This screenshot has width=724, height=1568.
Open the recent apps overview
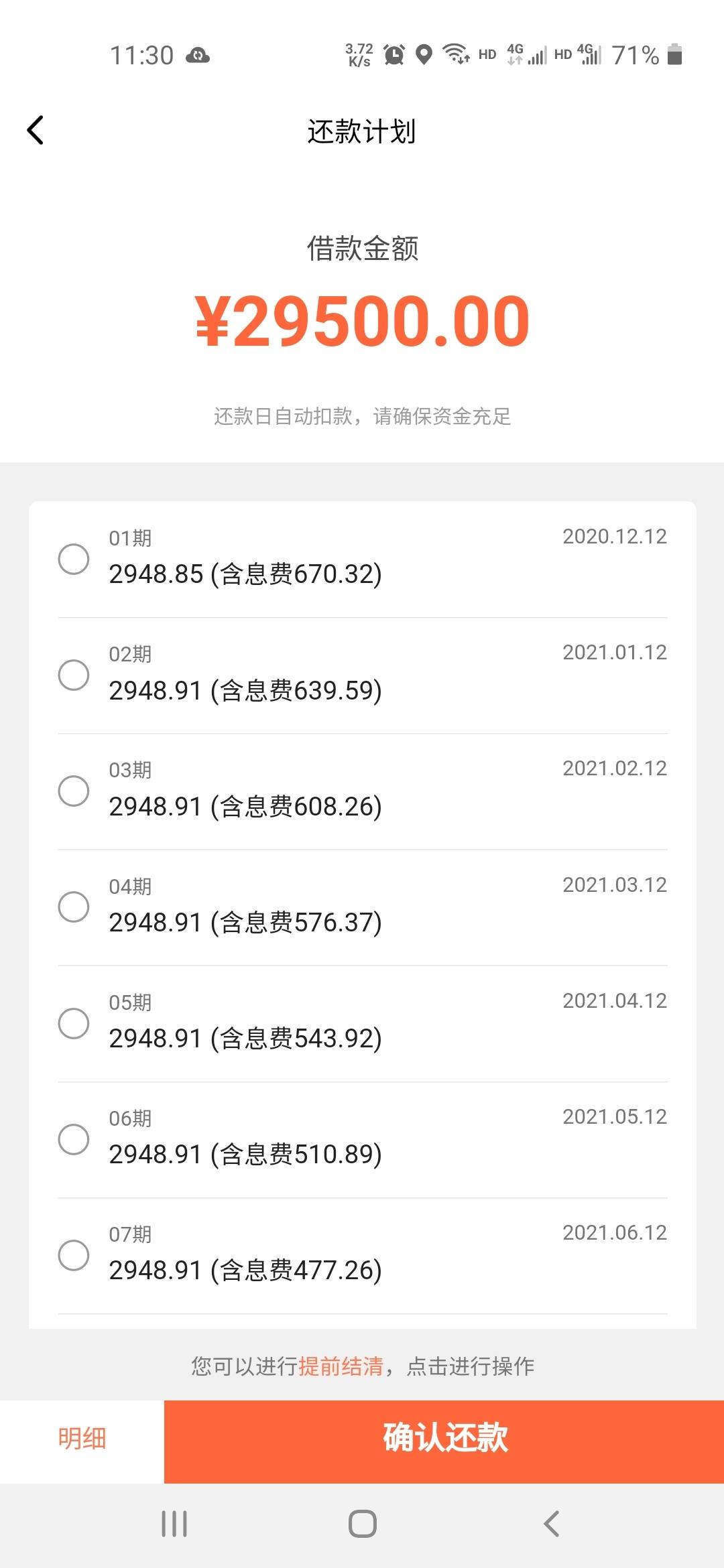point(174,1524)
